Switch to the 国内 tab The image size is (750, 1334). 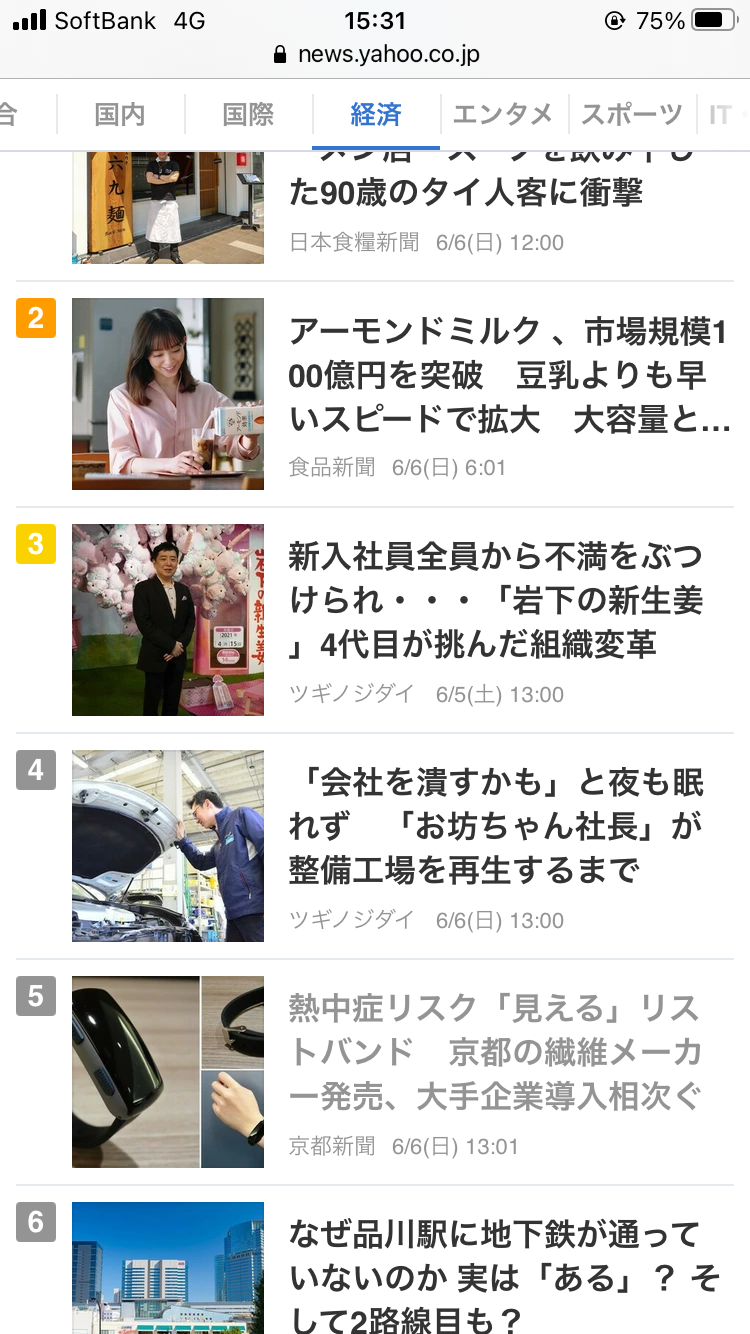[120, 115]
